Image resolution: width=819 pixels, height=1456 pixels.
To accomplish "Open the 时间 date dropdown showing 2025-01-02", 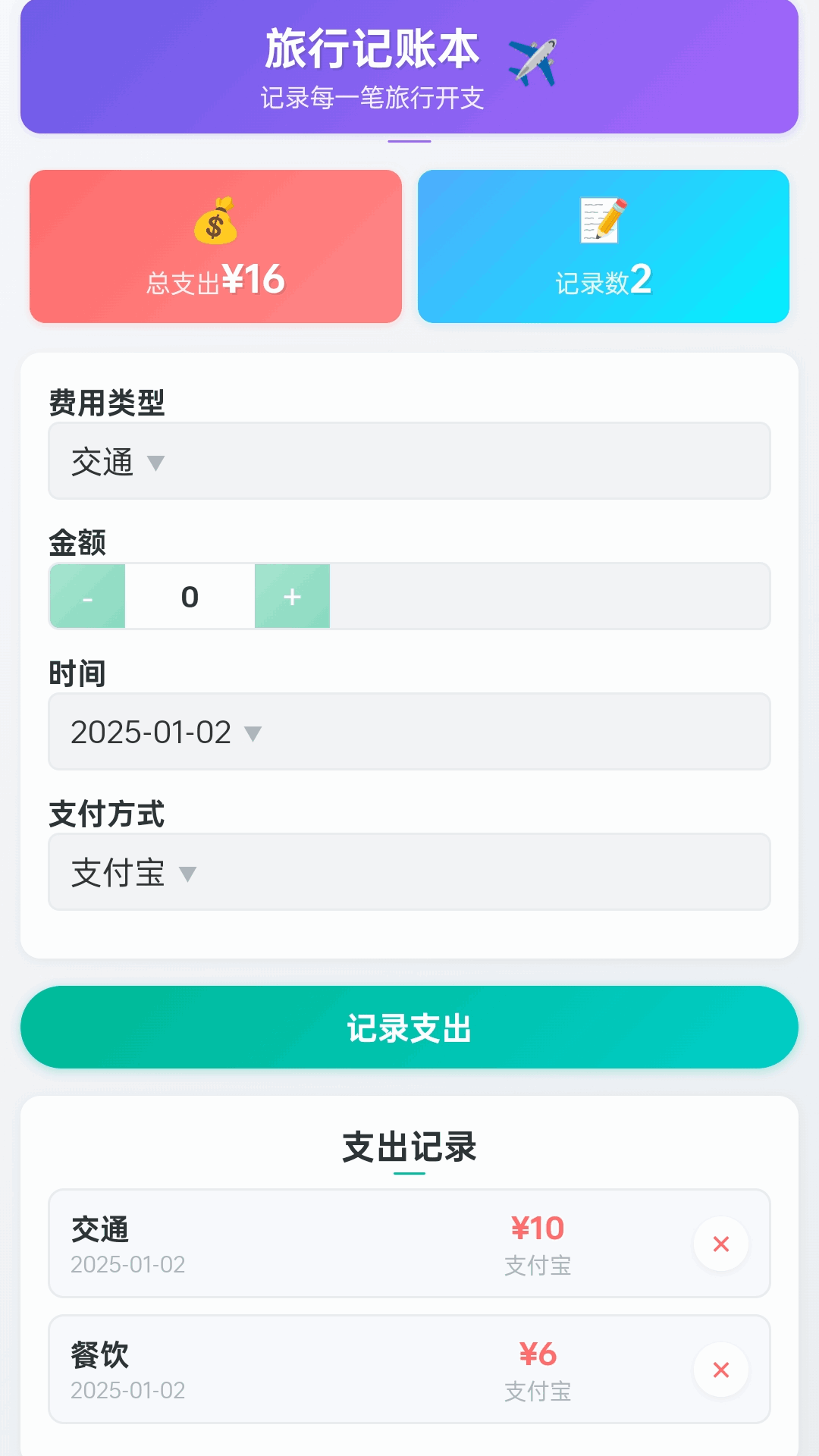I will (x=409, y=730).
